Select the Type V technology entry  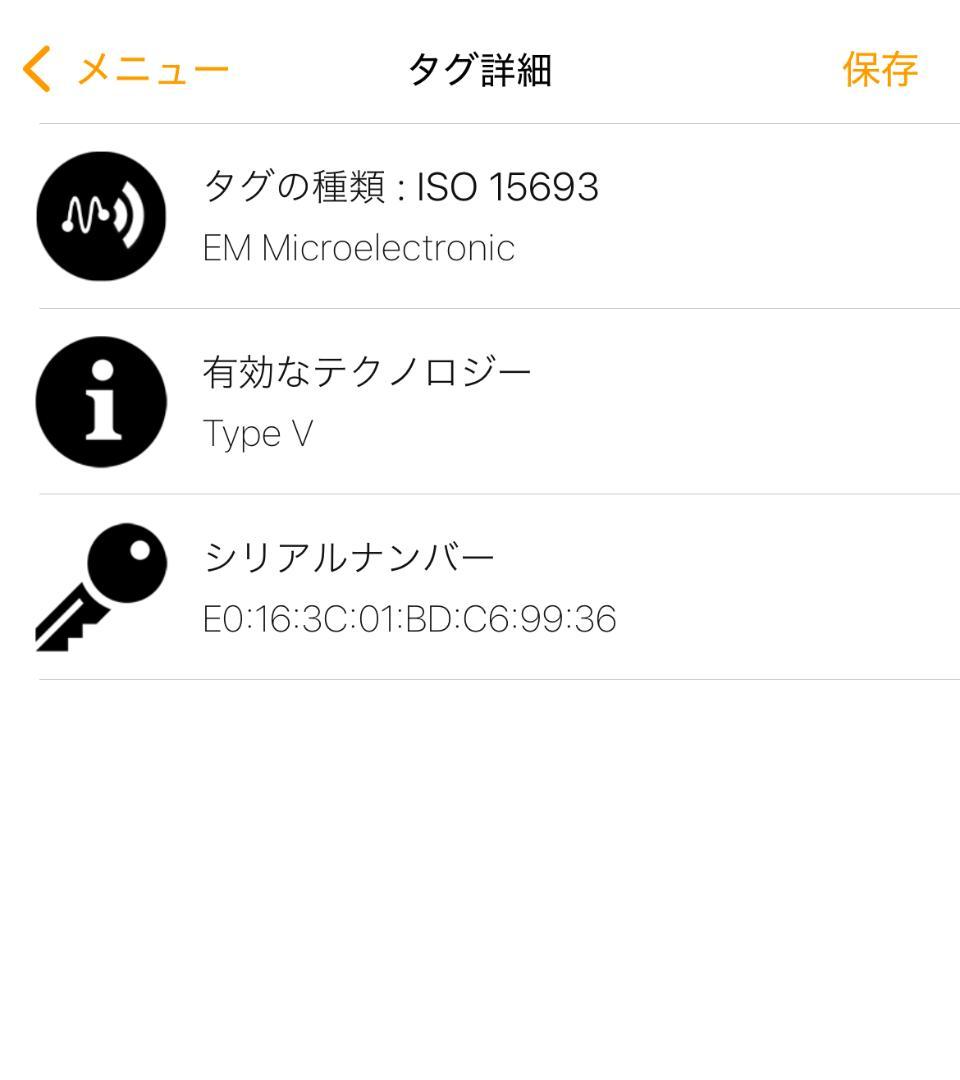point(258,434)
